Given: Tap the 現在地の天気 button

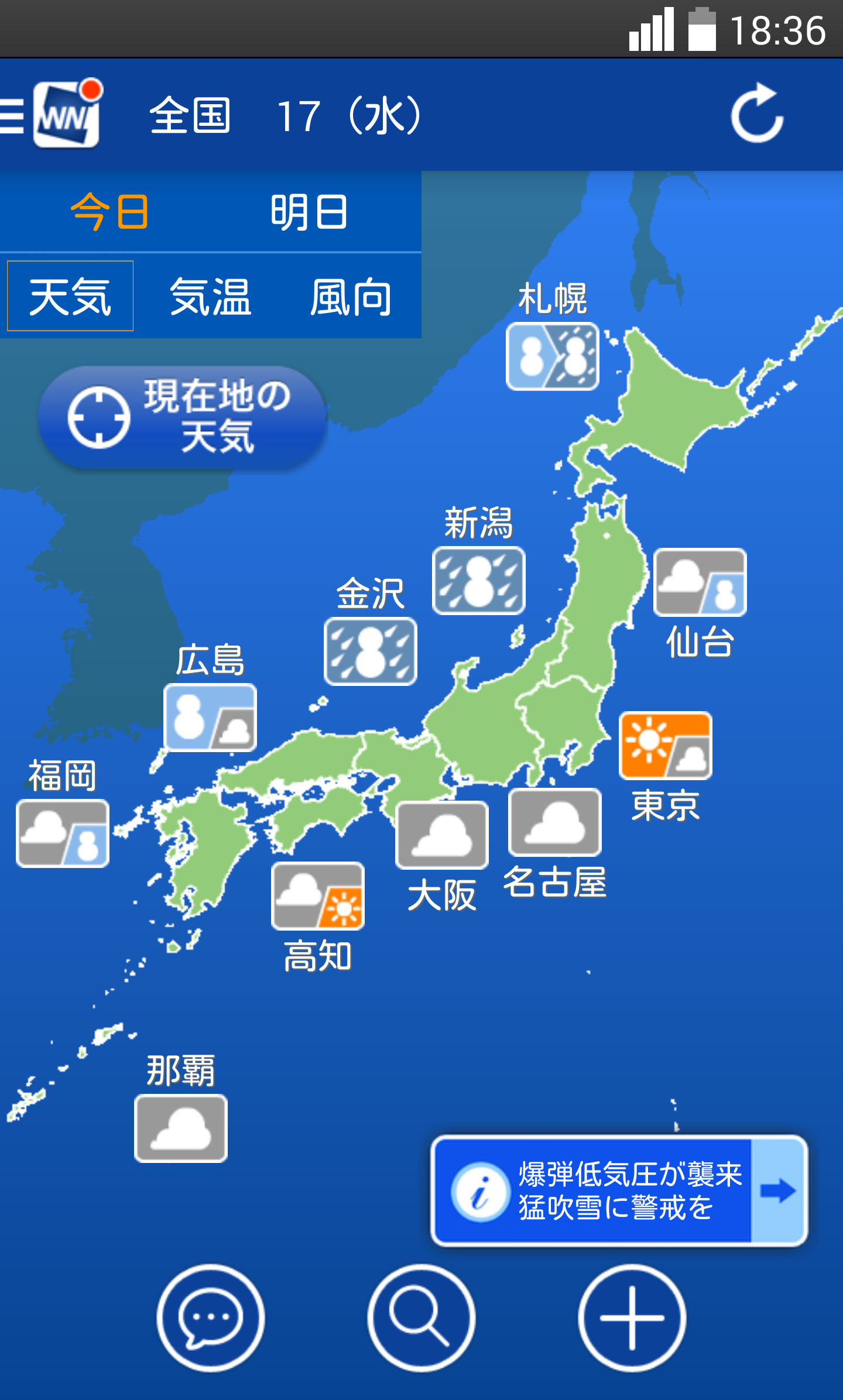Looking at the screenshot, I should tap(182, 417).
